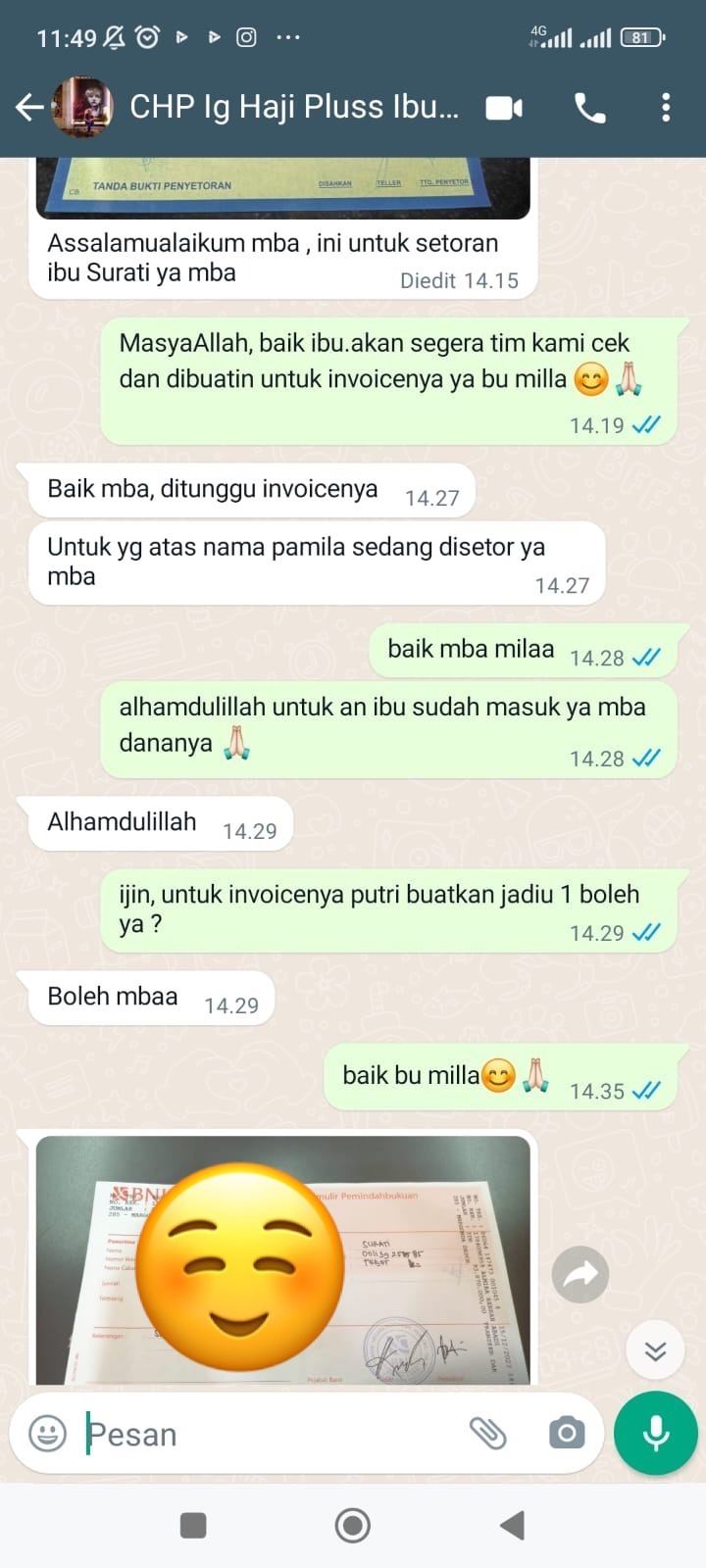The height and width of the screenshot is (1568, 706).
Task: Start a voice call
Action: [589, 107]
